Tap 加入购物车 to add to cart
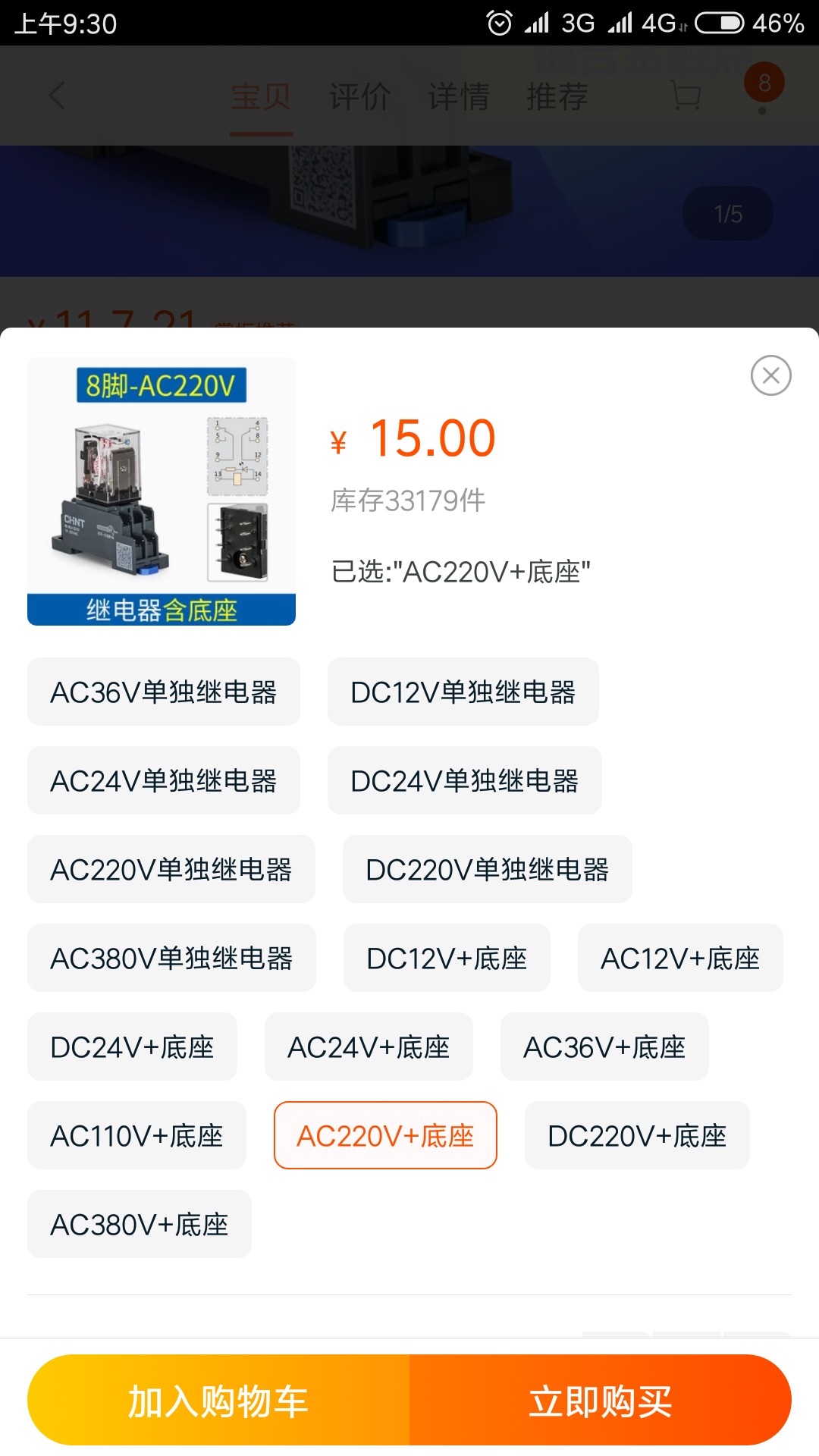 pyautogui.click(x=218, y=1400)
